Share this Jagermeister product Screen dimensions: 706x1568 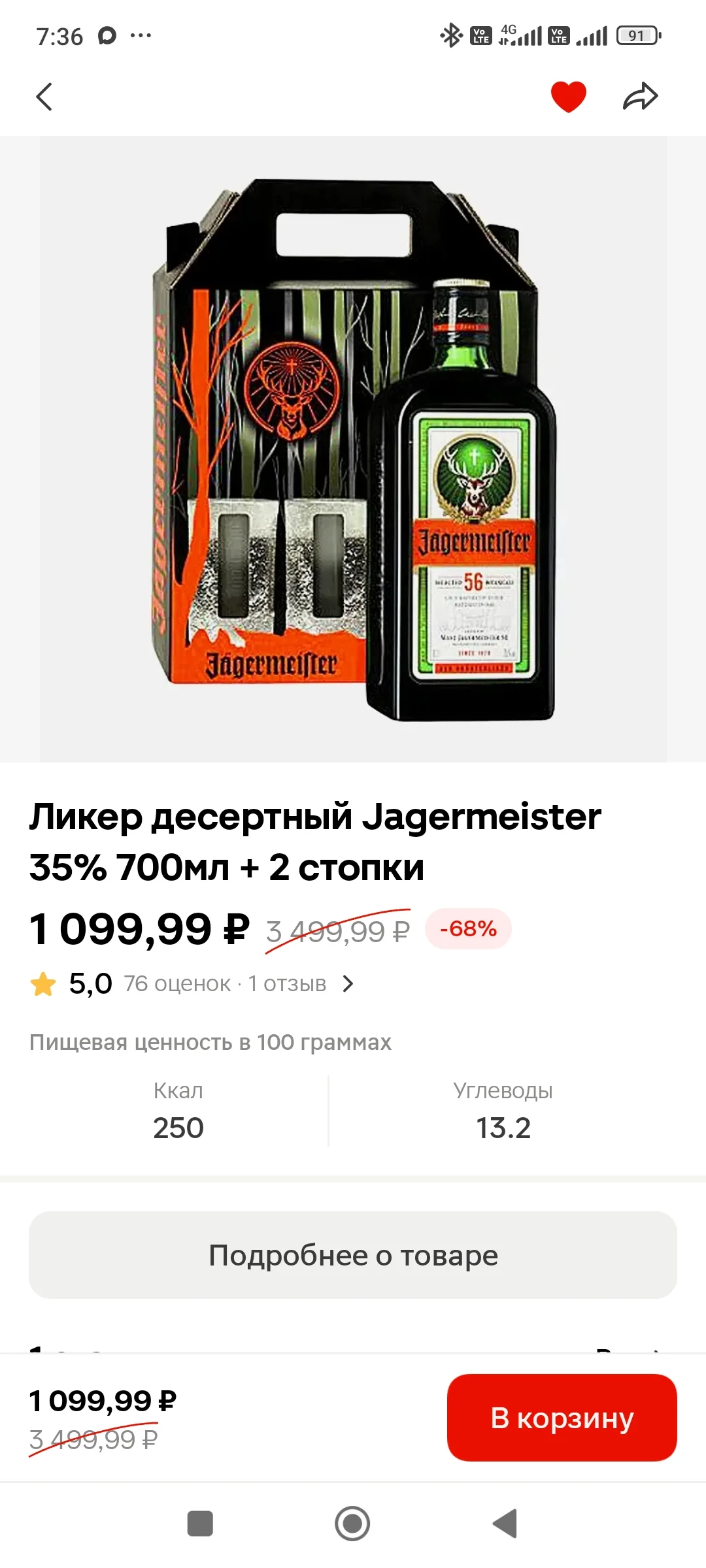640,97
